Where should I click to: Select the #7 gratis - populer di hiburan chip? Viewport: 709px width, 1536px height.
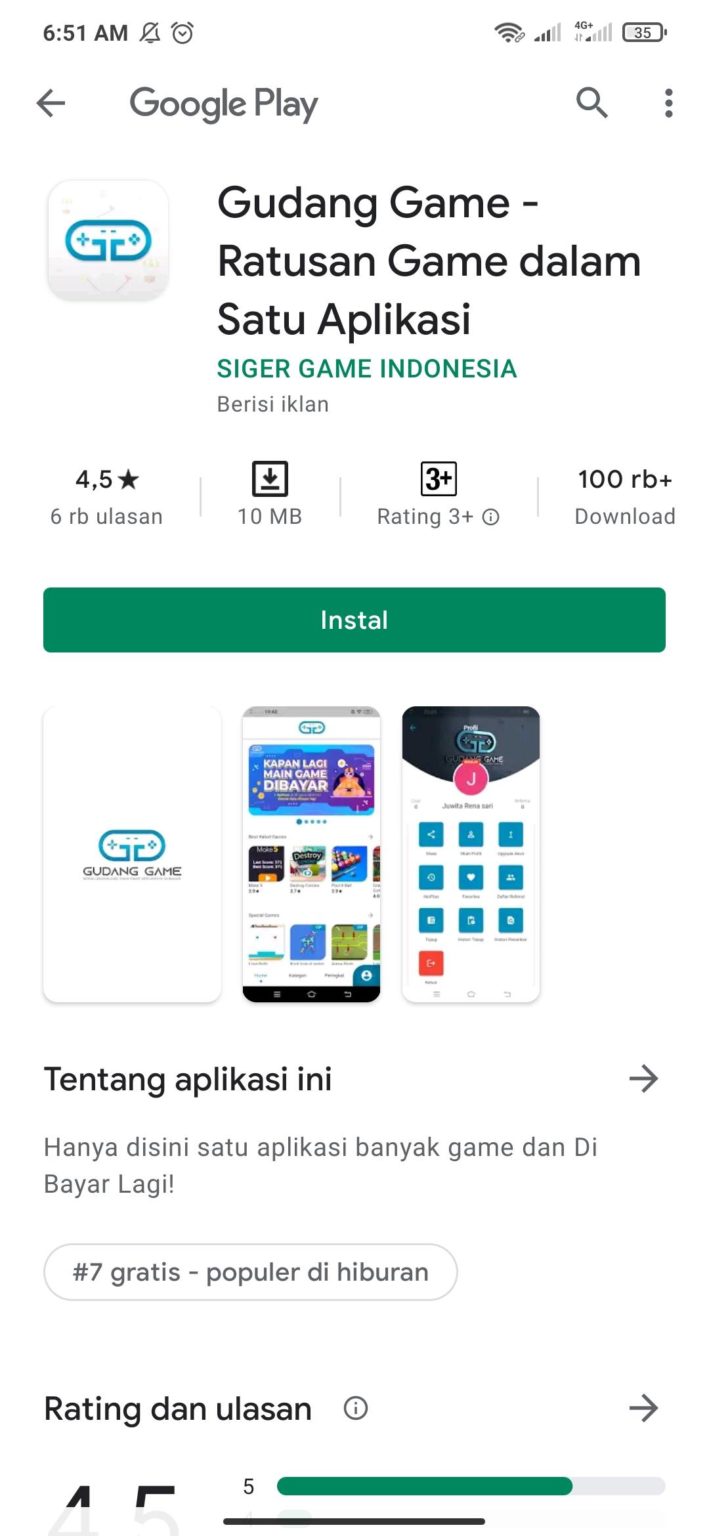[250, 1272]
